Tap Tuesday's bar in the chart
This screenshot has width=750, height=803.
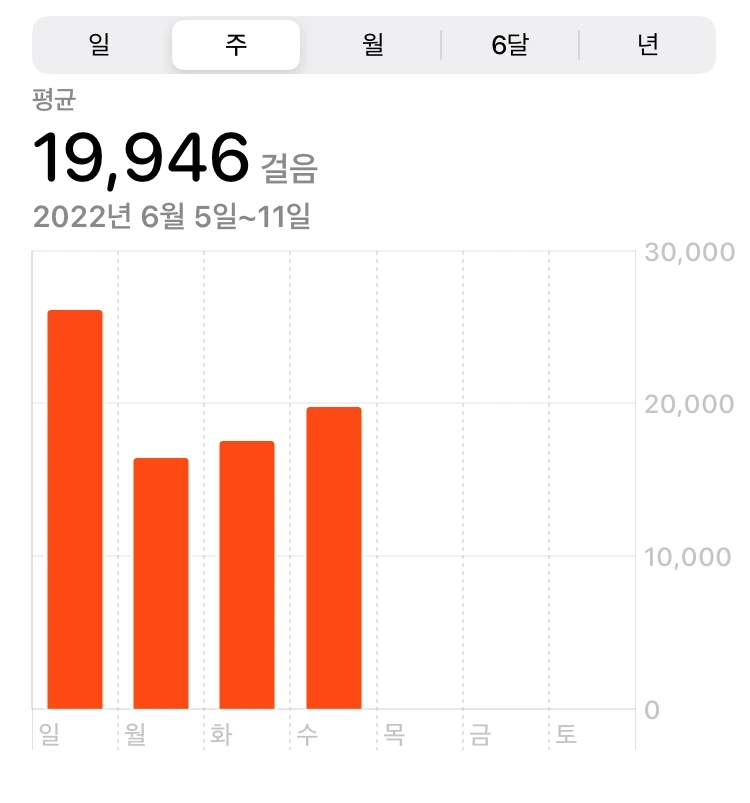246,570
